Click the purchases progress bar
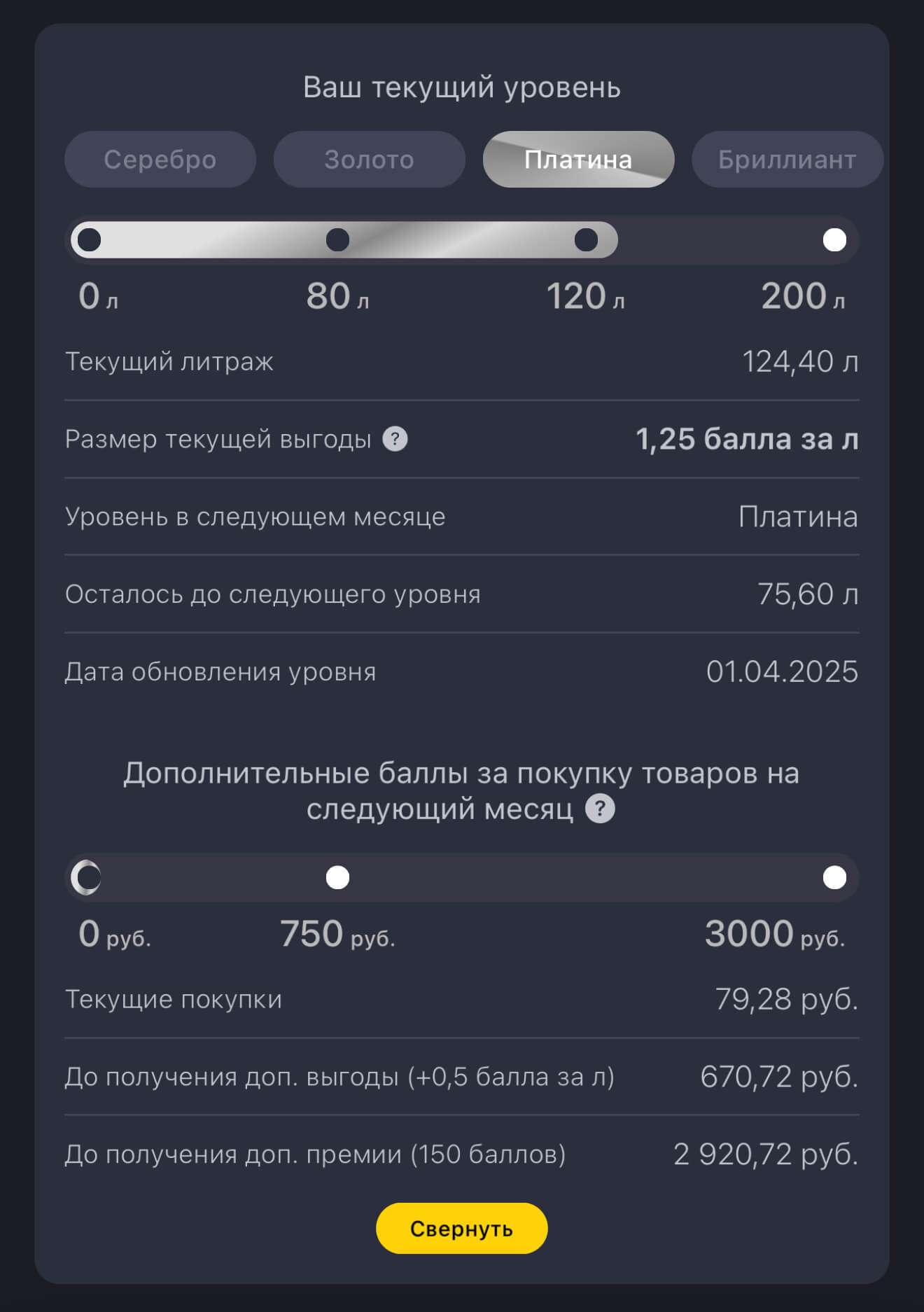 (462, 877)
